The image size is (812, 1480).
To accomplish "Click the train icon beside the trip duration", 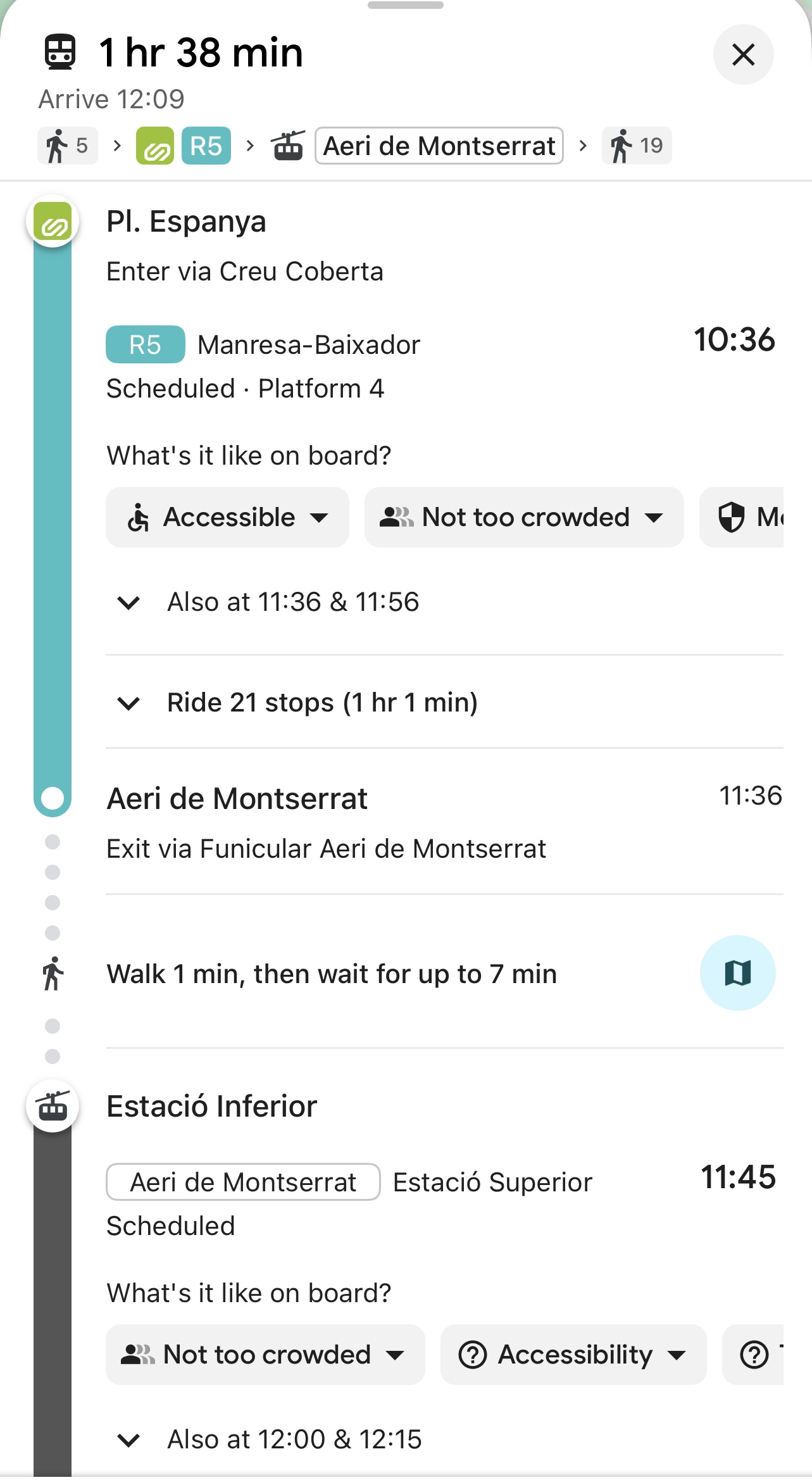I will click(x=60, y=52).
